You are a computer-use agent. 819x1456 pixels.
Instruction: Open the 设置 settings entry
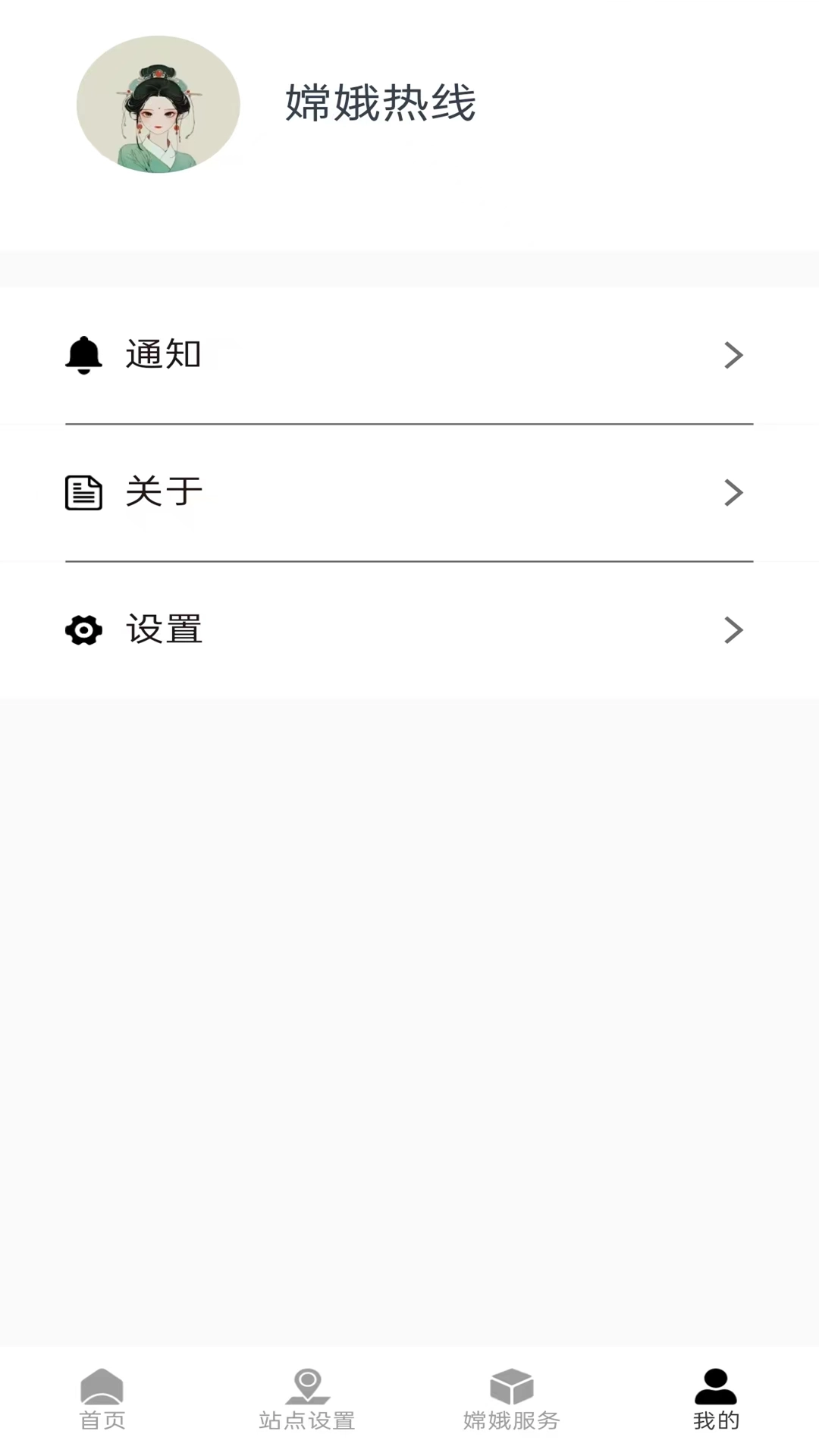click(409, 629)
